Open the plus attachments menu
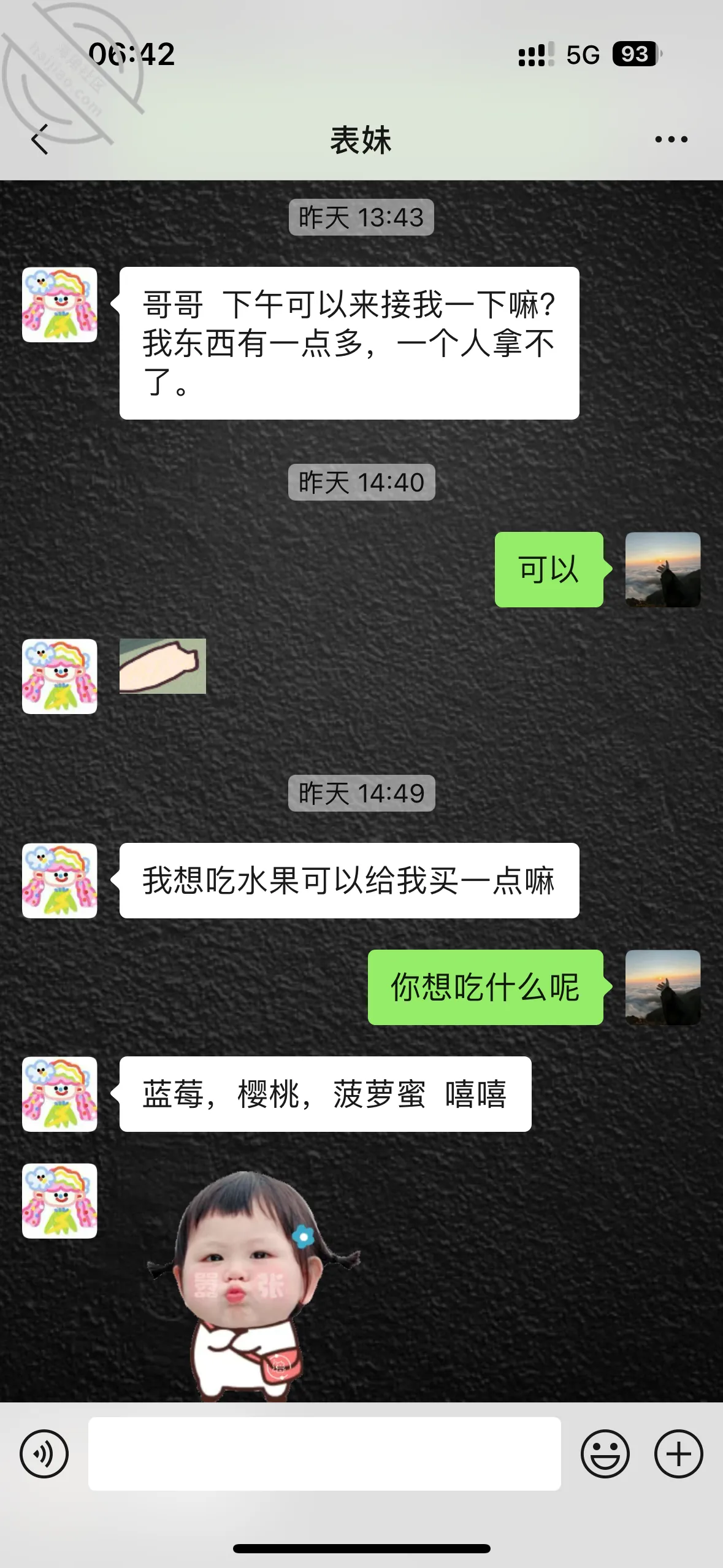Image resolution: width=723 pixels, height=1568 pixels. [679, 1454]
